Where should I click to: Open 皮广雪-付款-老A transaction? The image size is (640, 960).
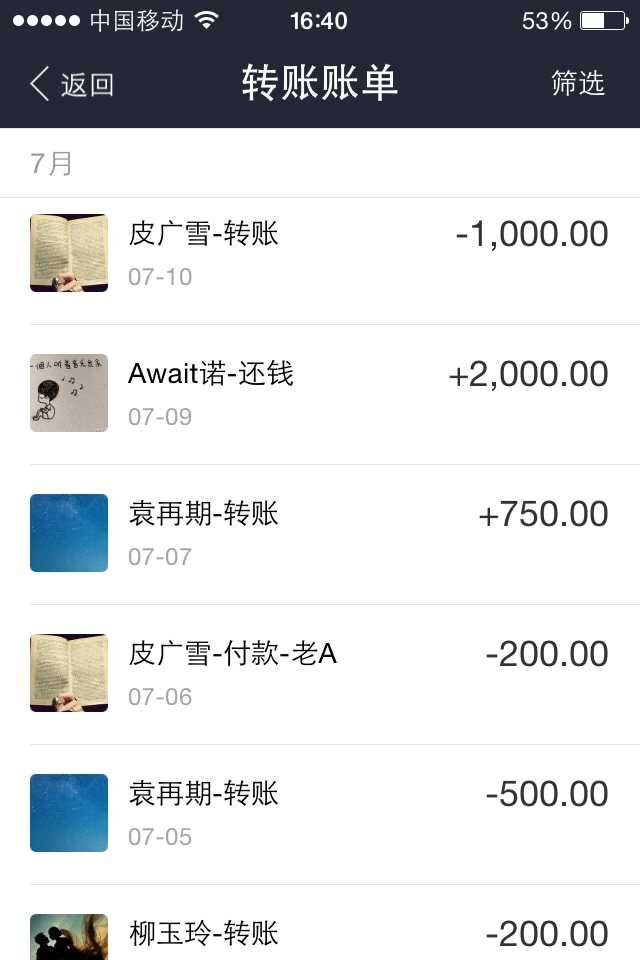(x=320, y=674)
